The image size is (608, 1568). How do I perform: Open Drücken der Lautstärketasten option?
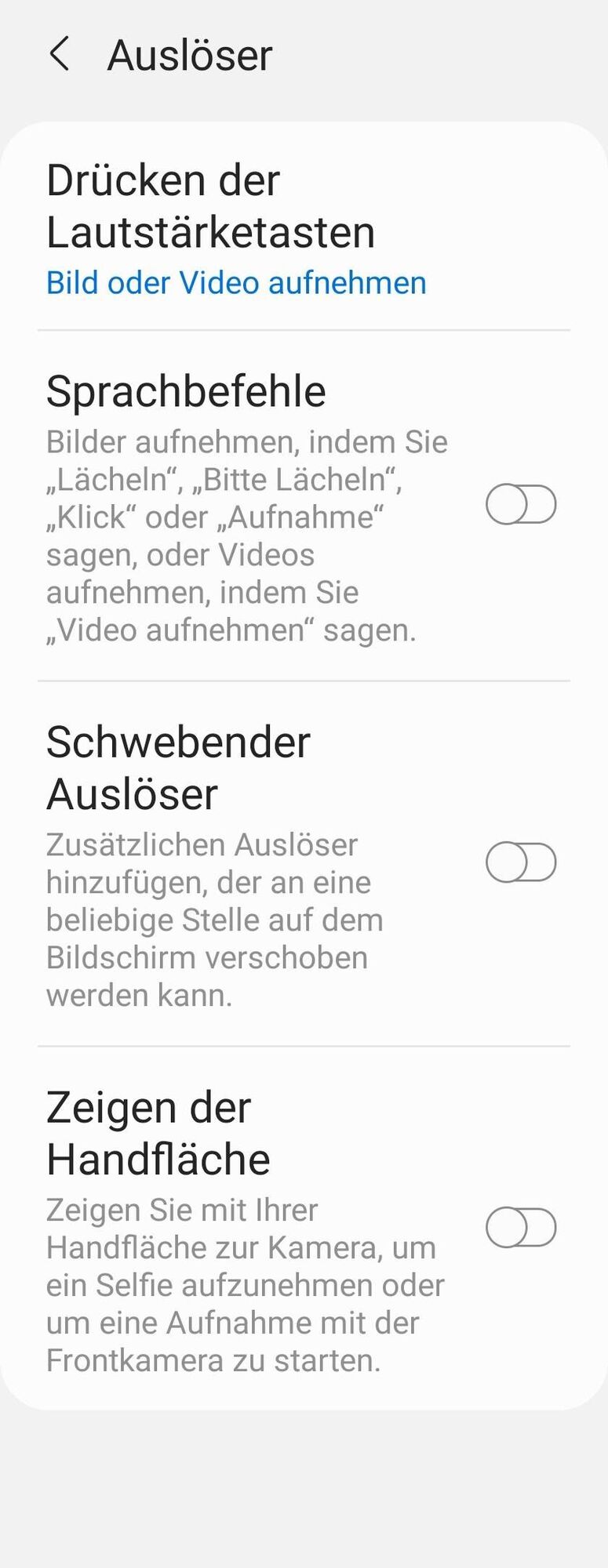click(235, 229)
